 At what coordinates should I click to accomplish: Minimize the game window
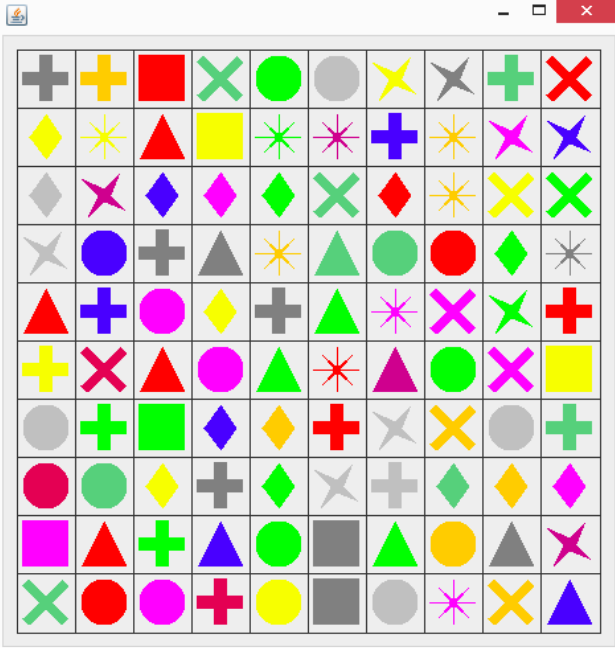click(503, 11)
